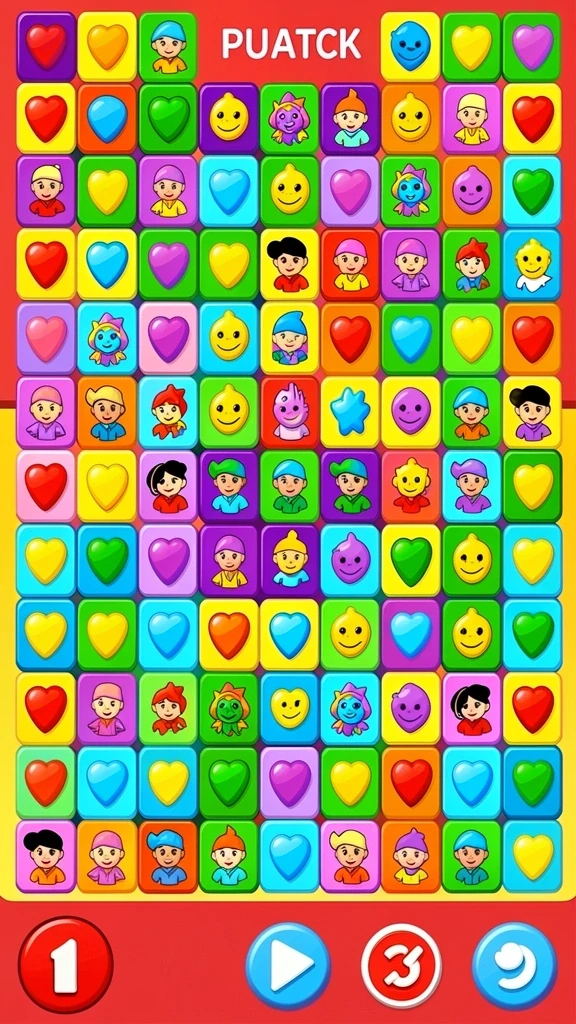Pick the green dragon creature tile

[x=229, y=709]
